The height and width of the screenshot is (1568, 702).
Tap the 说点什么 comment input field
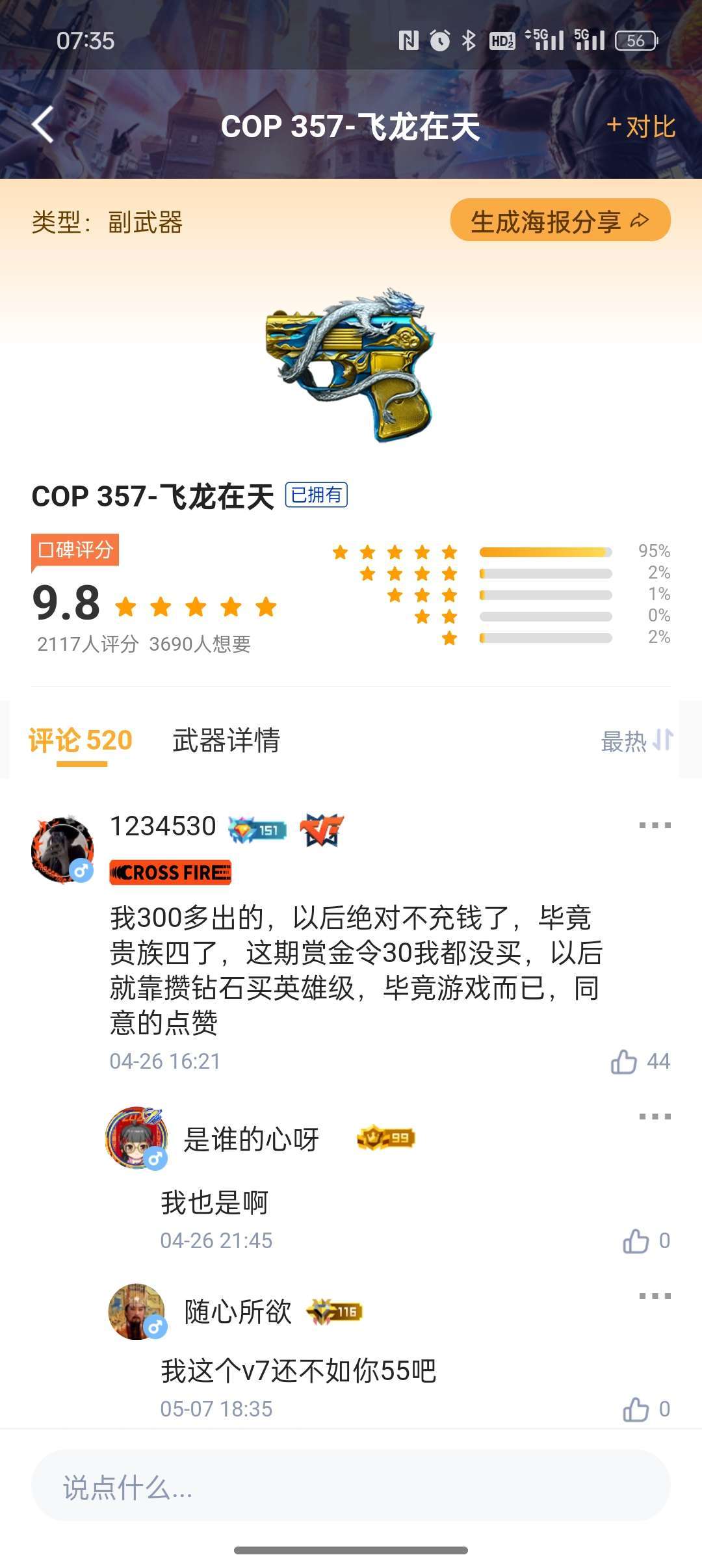pos(351,1487)
